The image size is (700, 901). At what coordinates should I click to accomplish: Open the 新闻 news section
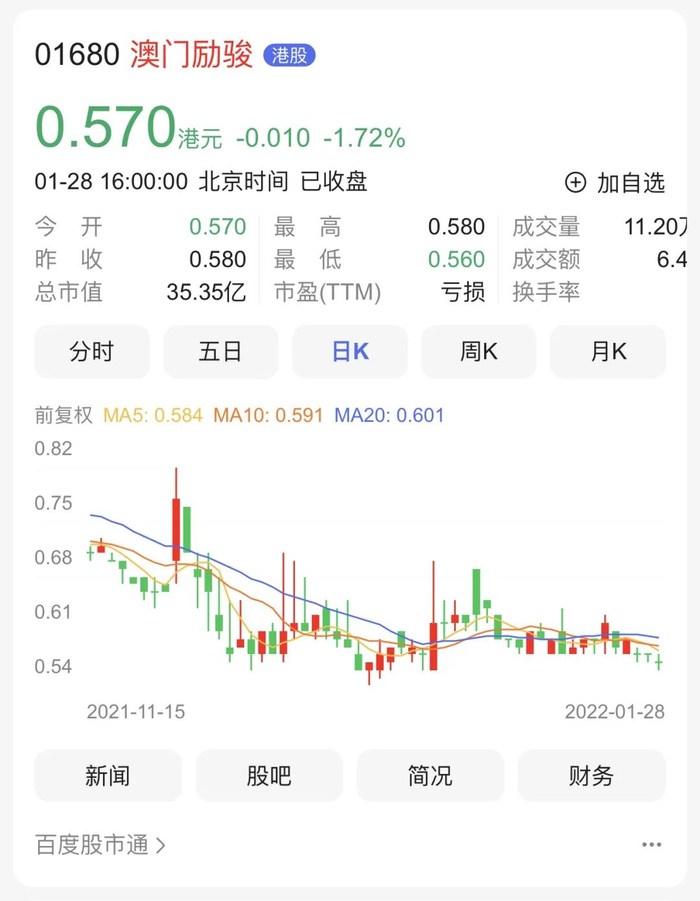(x=108, y=776)
